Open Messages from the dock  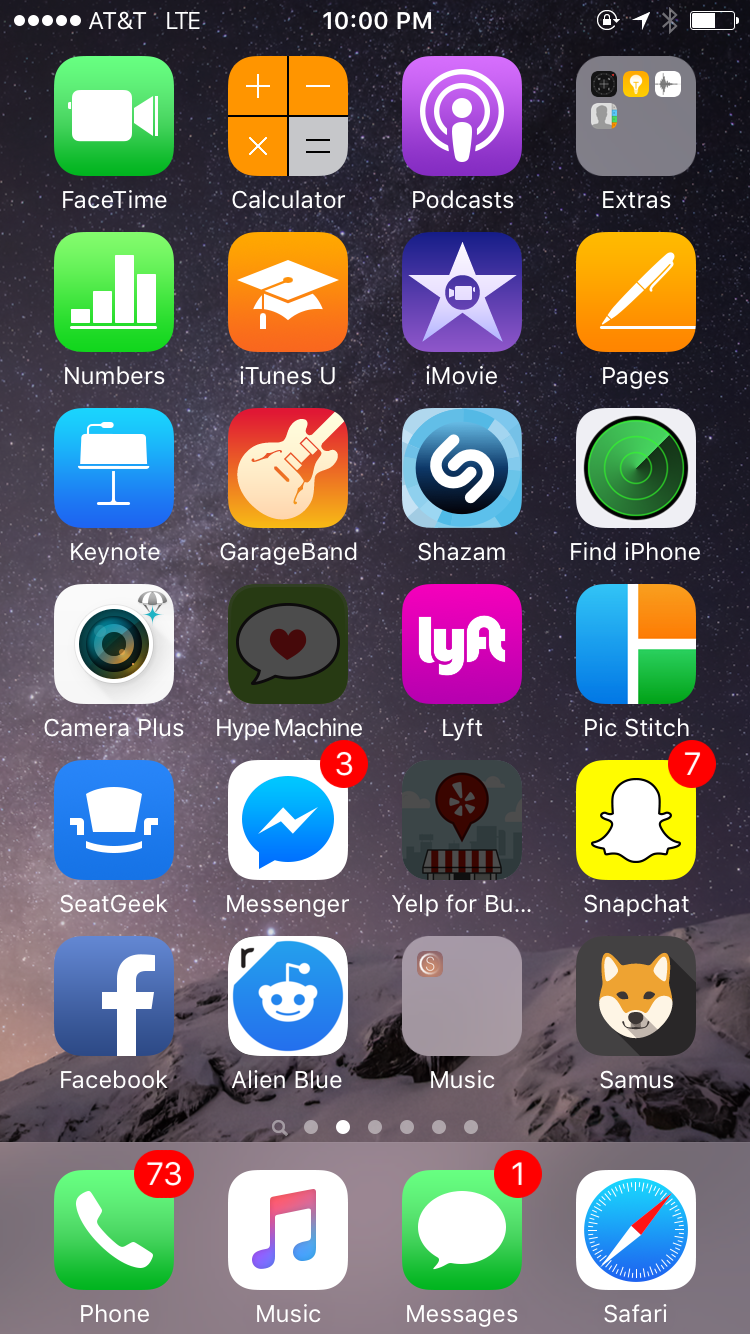pos(462,1230)
